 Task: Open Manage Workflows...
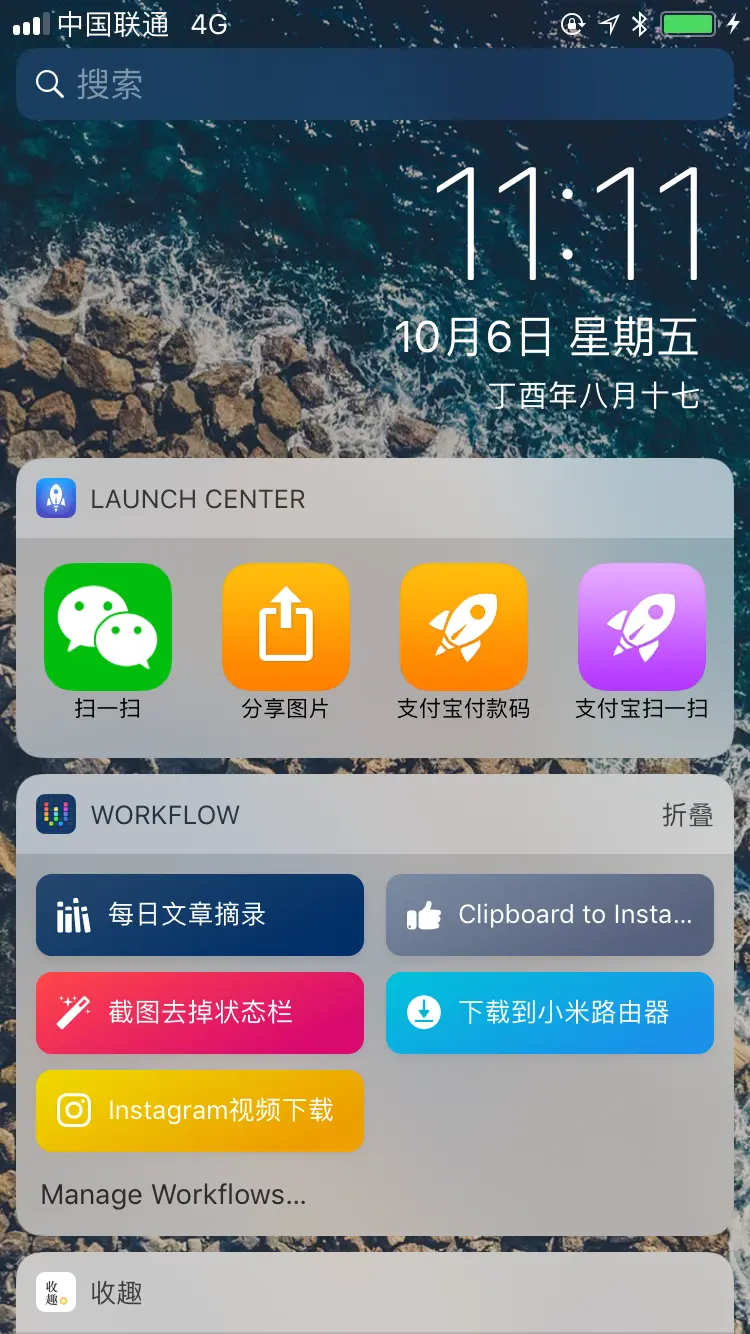tap(174, 1195)
